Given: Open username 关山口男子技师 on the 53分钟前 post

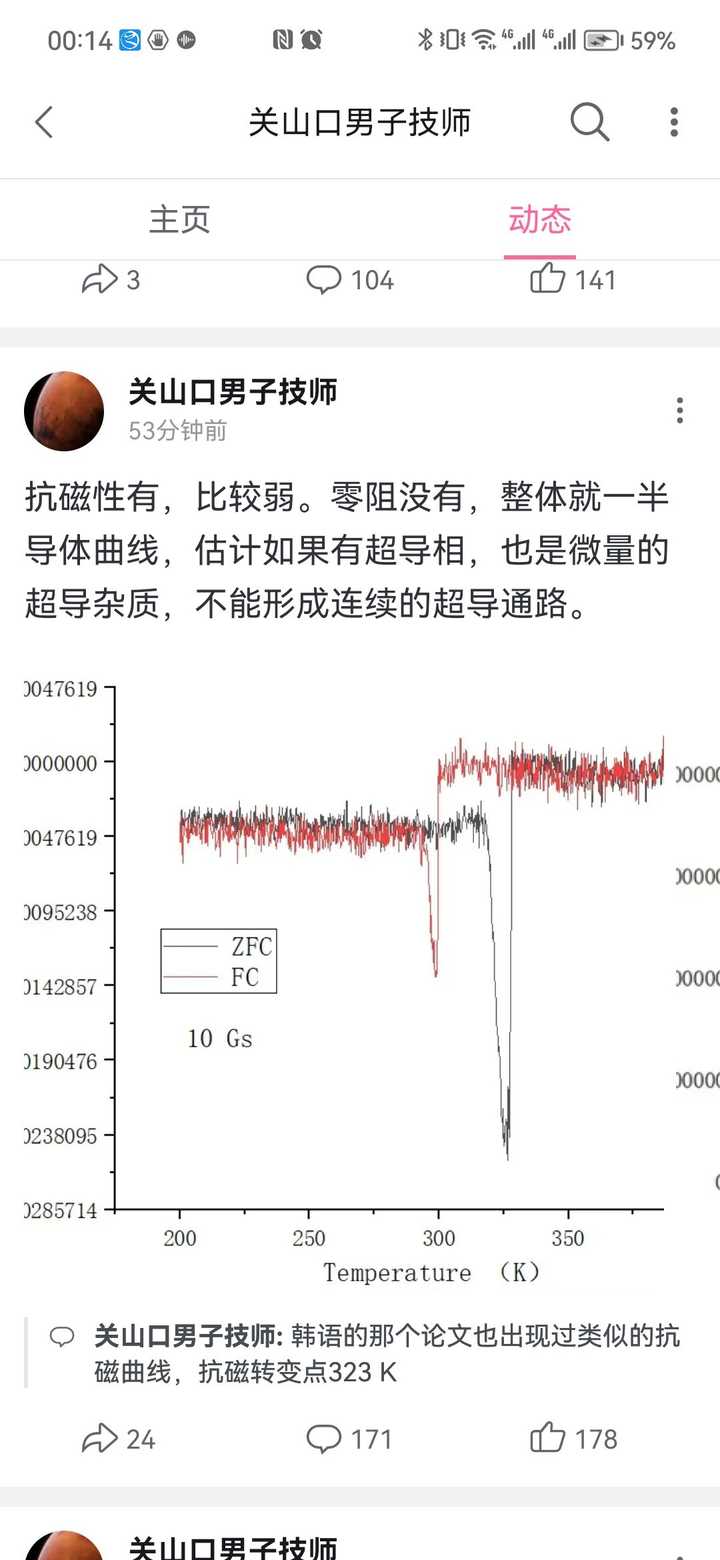Looking at the screenshot, I should click(232, 391).
